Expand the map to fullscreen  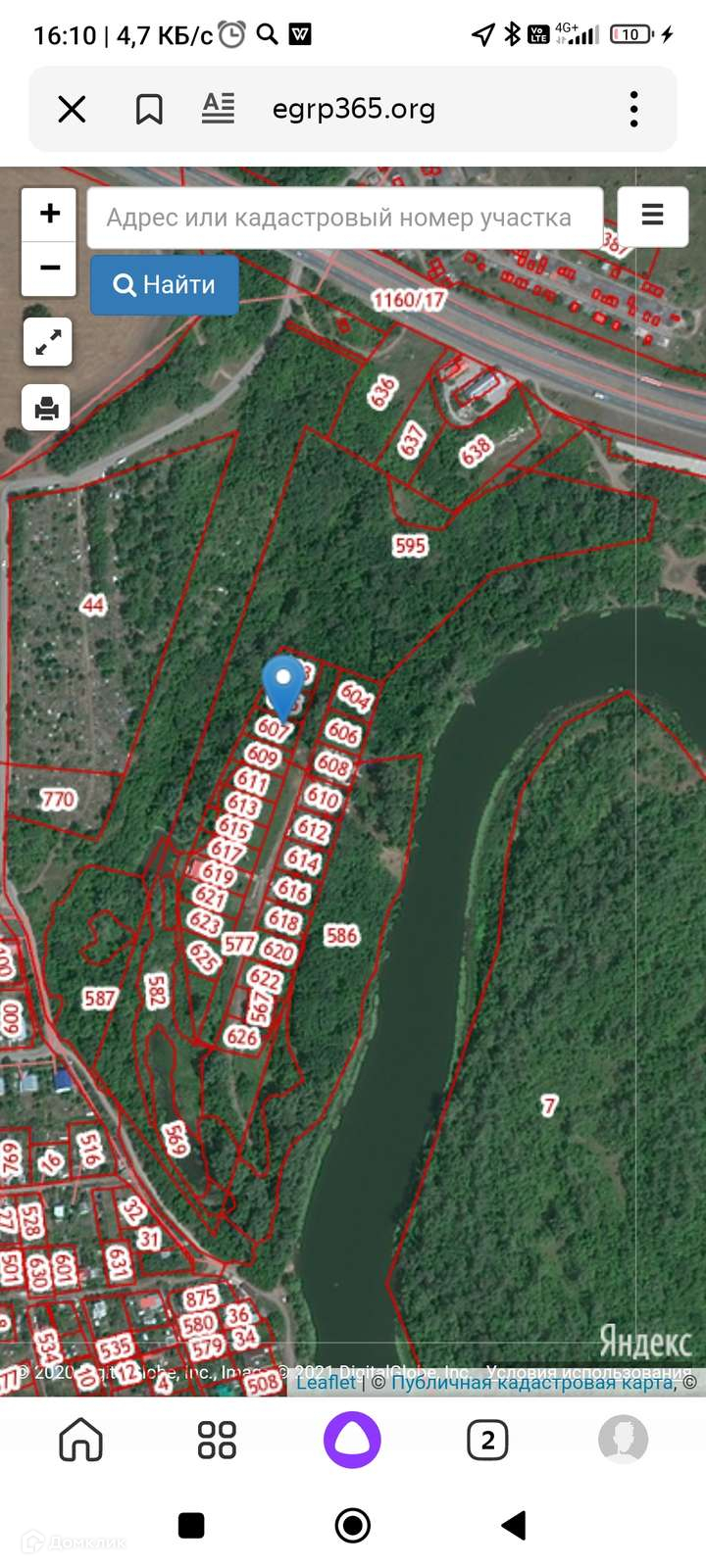[x=47, y=342]
